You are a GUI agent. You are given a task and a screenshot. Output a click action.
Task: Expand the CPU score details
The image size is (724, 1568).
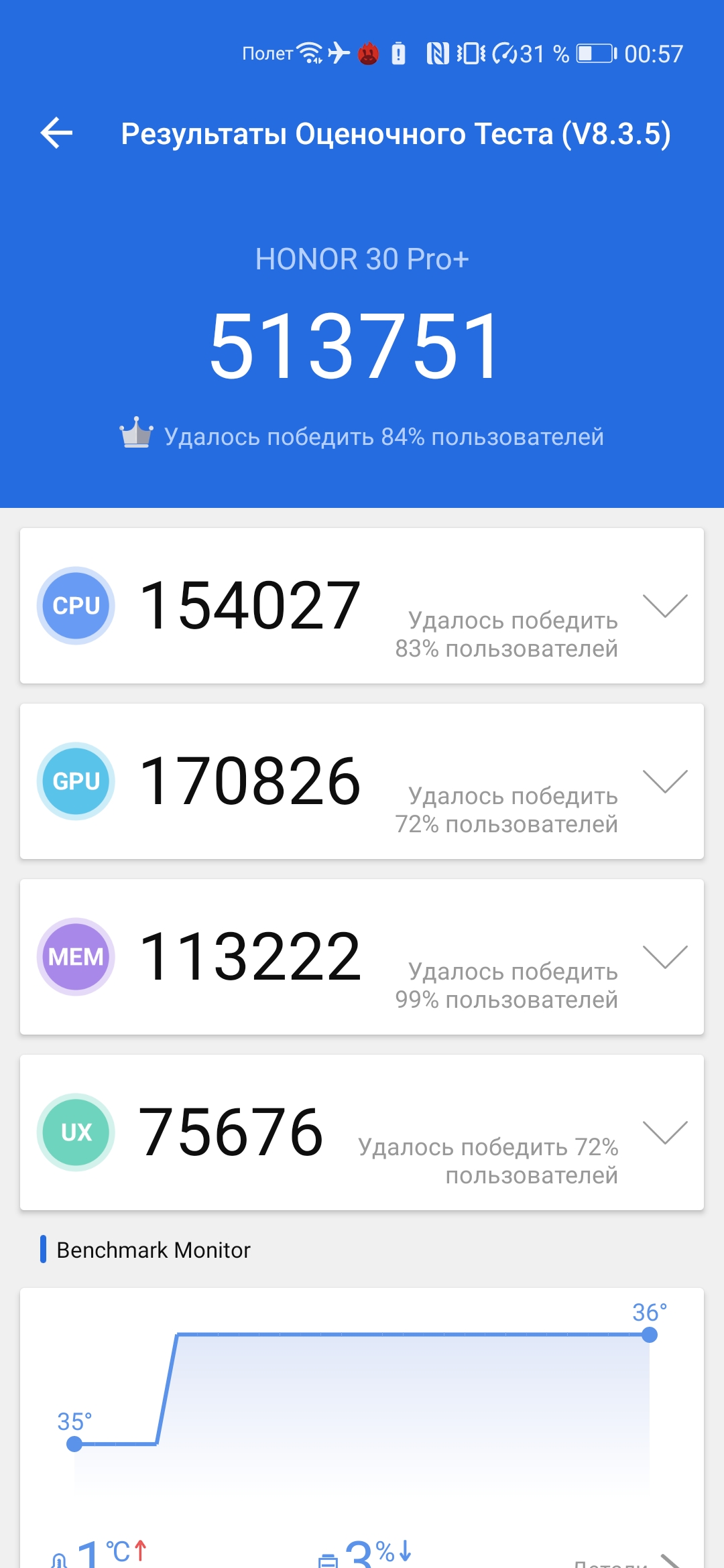[x=664, y=605]
